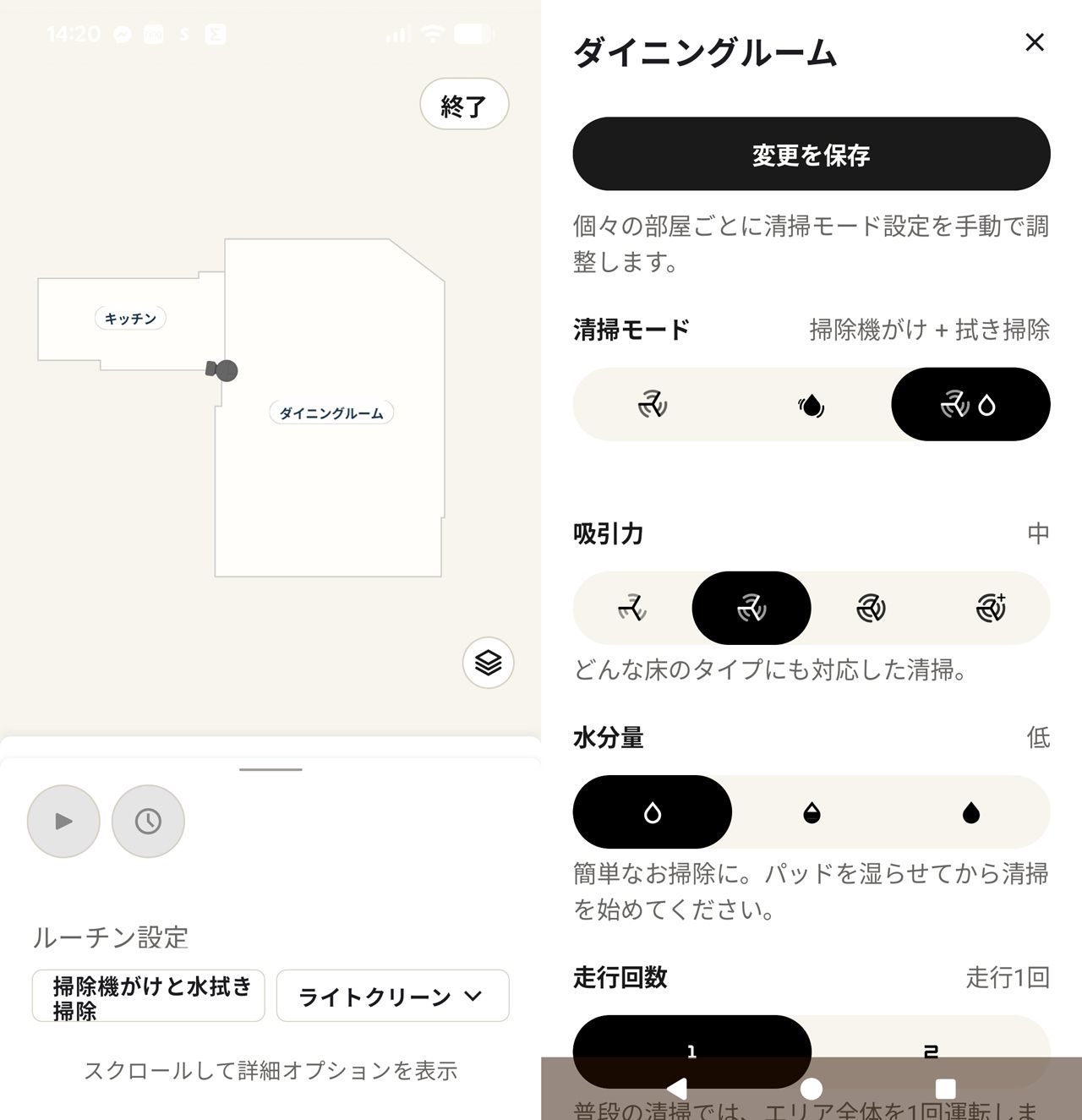
Task: Set water level to medium
Action: point(811,812)
